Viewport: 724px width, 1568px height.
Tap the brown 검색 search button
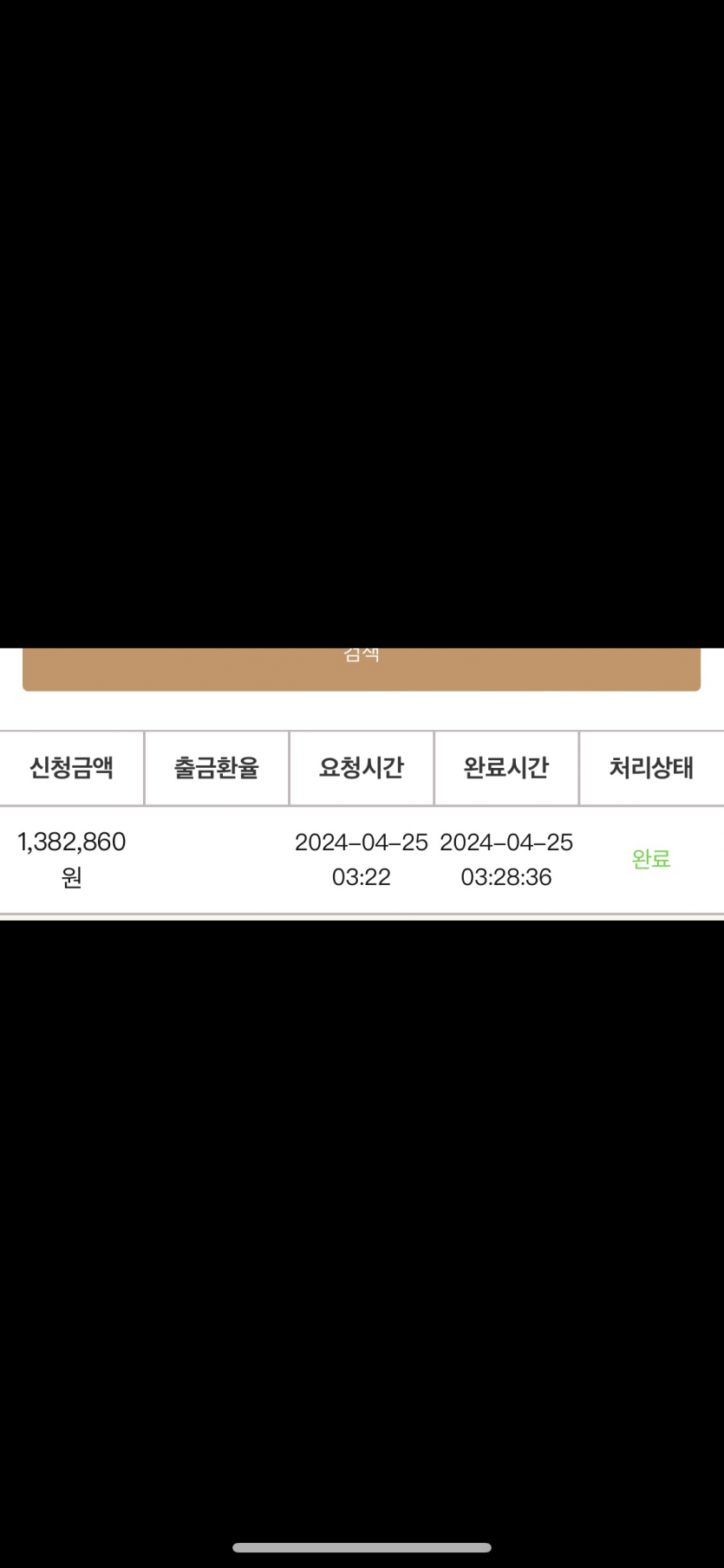(362, 669)
